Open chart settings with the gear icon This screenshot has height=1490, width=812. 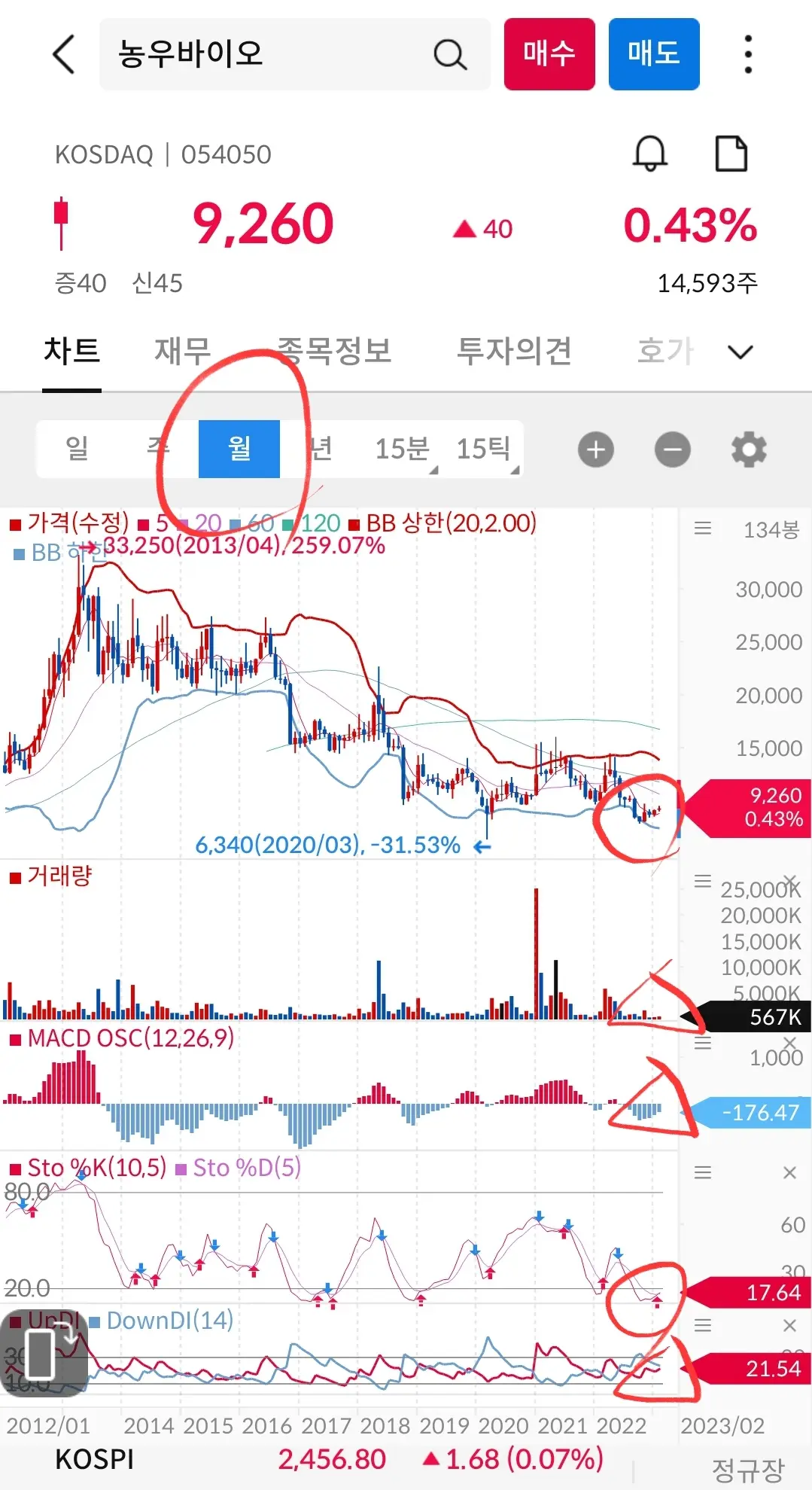point(749,449)
